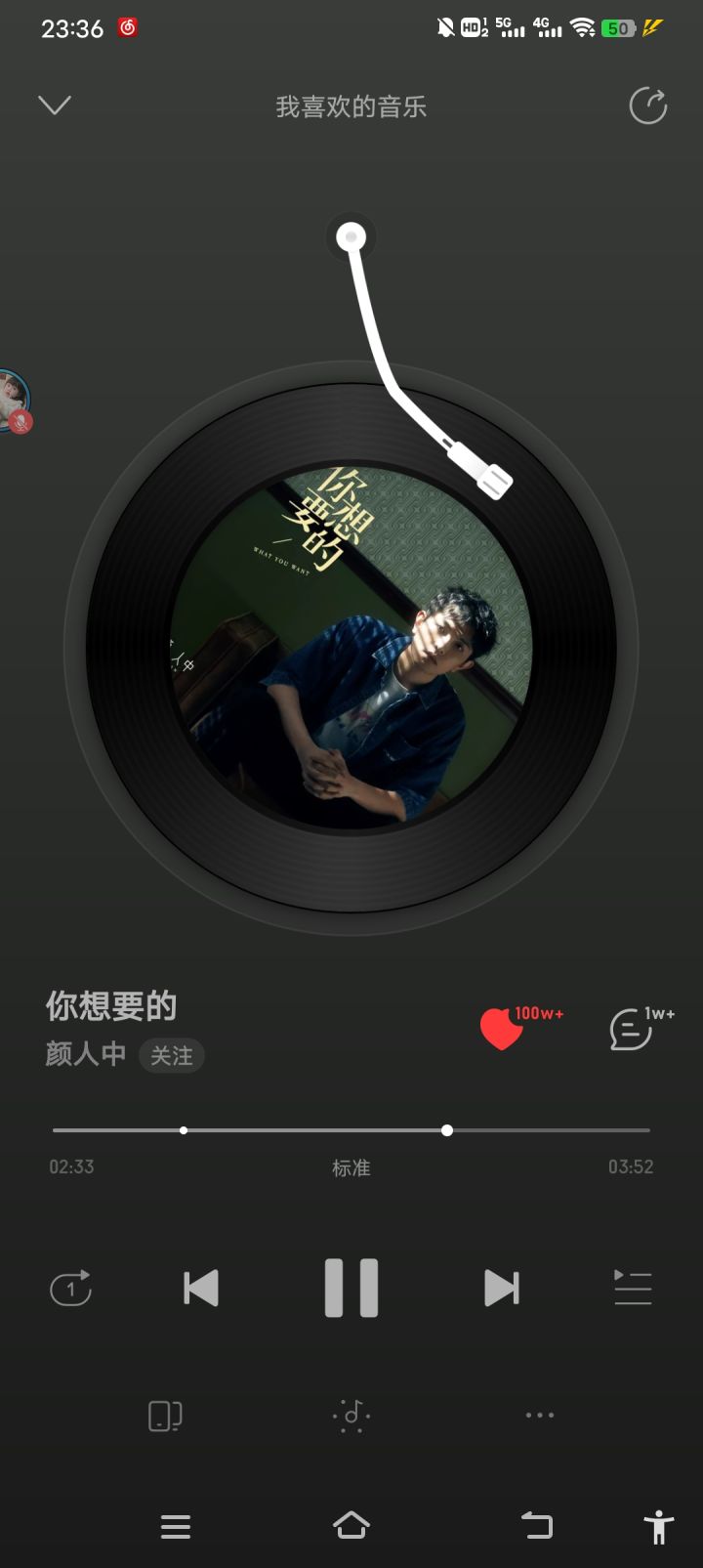Open the artist page of 颜人中
This screenshot has width=703, height=1568.
(x=86, y=1054)
